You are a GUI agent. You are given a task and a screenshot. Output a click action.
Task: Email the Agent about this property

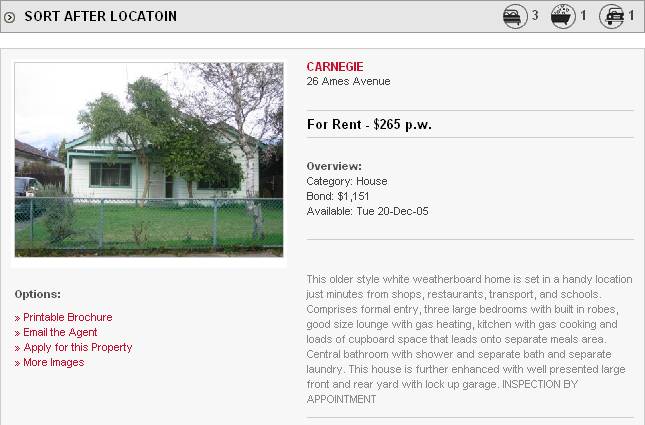coord(60,332)
